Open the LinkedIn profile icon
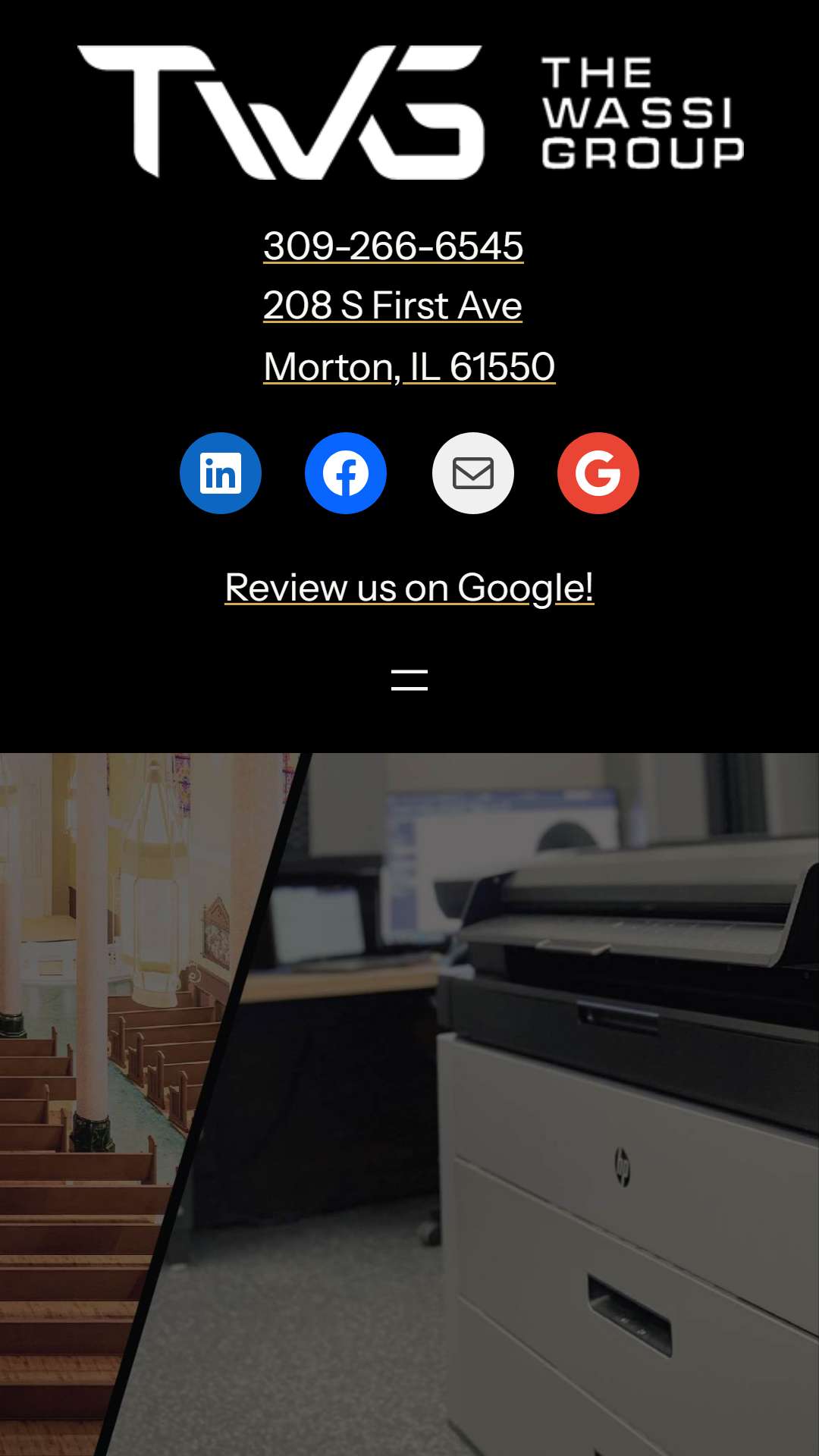Viewport: 819px width, 1456px height. pyautogui.click(x=221, y=473)
